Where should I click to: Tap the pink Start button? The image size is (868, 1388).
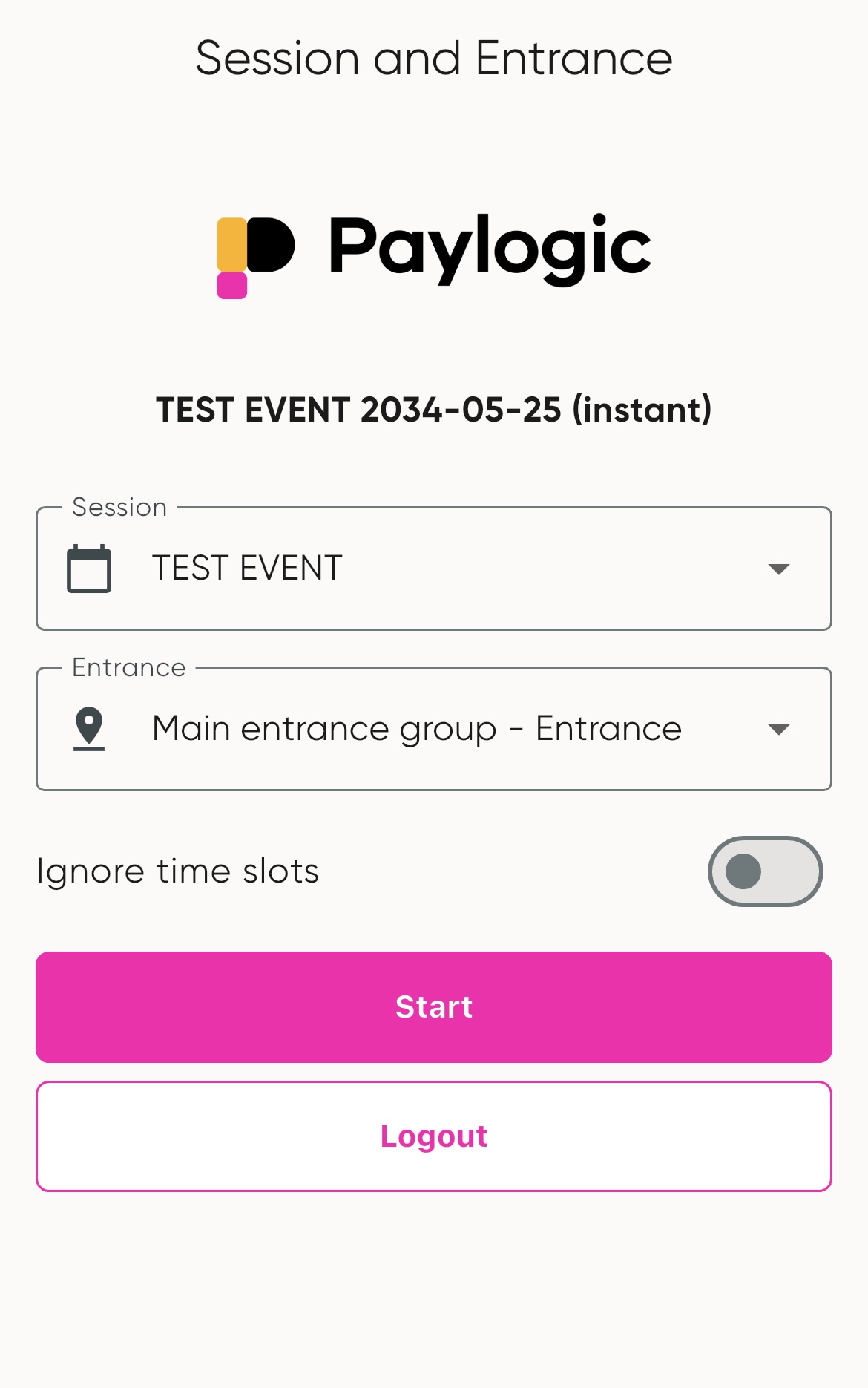433,1007
